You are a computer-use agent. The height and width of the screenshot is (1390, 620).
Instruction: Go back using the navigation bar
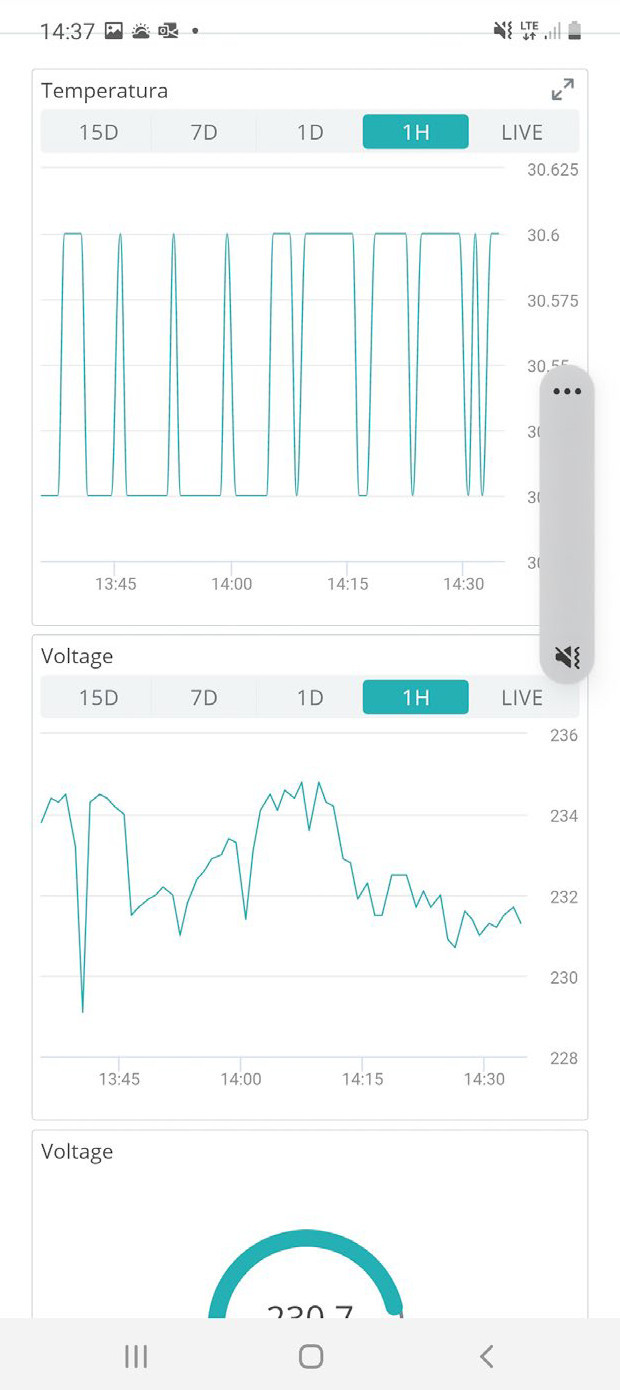486,1356
